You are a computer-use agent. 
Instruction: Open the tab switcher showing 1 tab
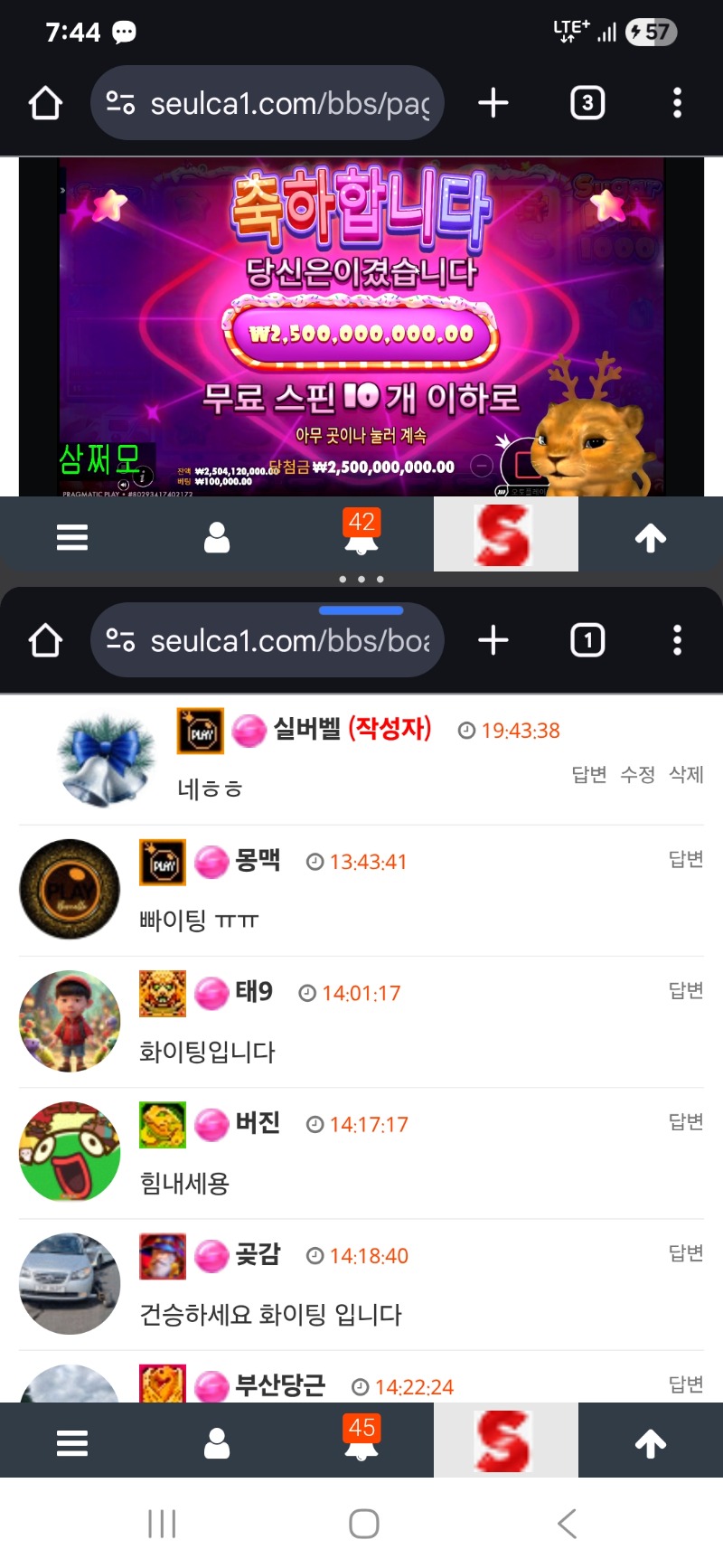(587, 641)
